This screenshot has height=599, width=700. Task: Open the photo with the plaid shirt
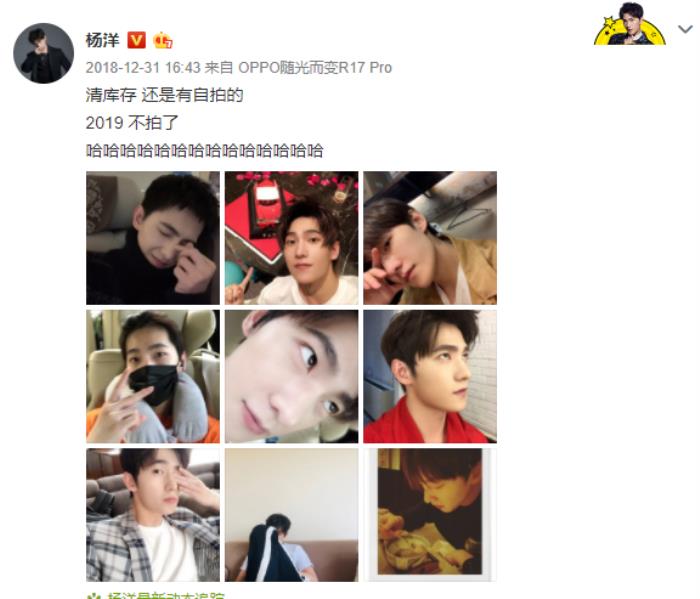(x=152, y=514)
